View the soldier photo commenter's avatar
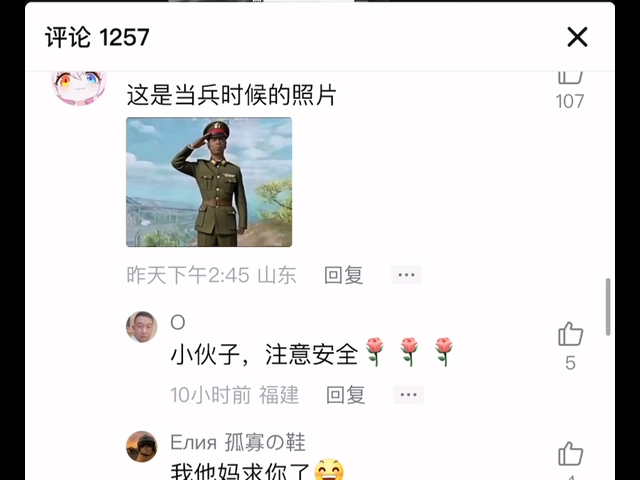 [77, 82]
